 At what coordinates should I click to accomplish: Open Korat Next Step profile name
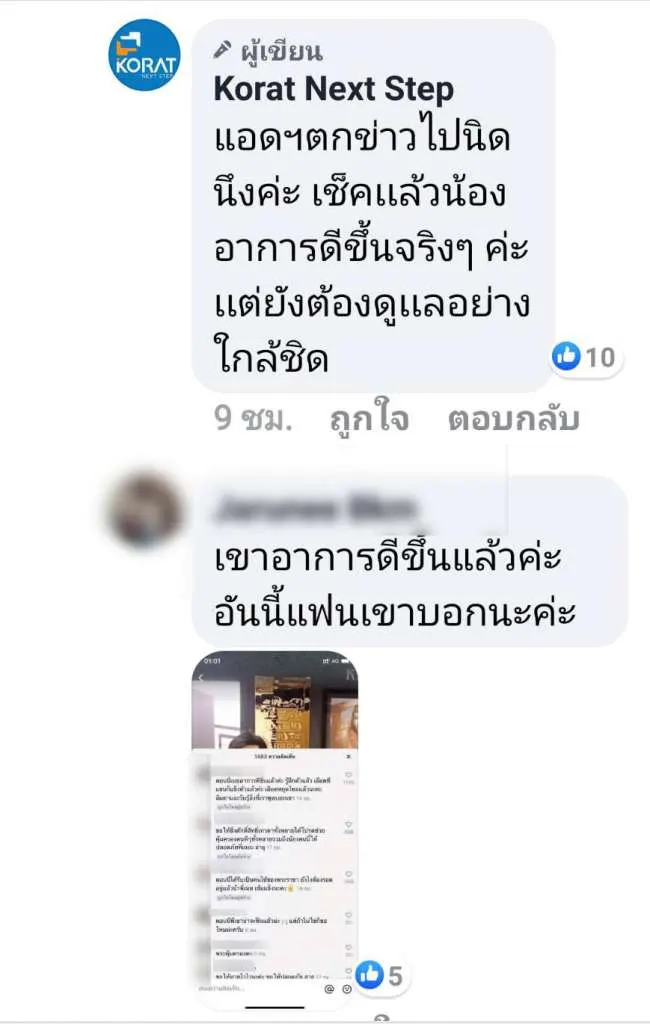(x=334, y=89)
